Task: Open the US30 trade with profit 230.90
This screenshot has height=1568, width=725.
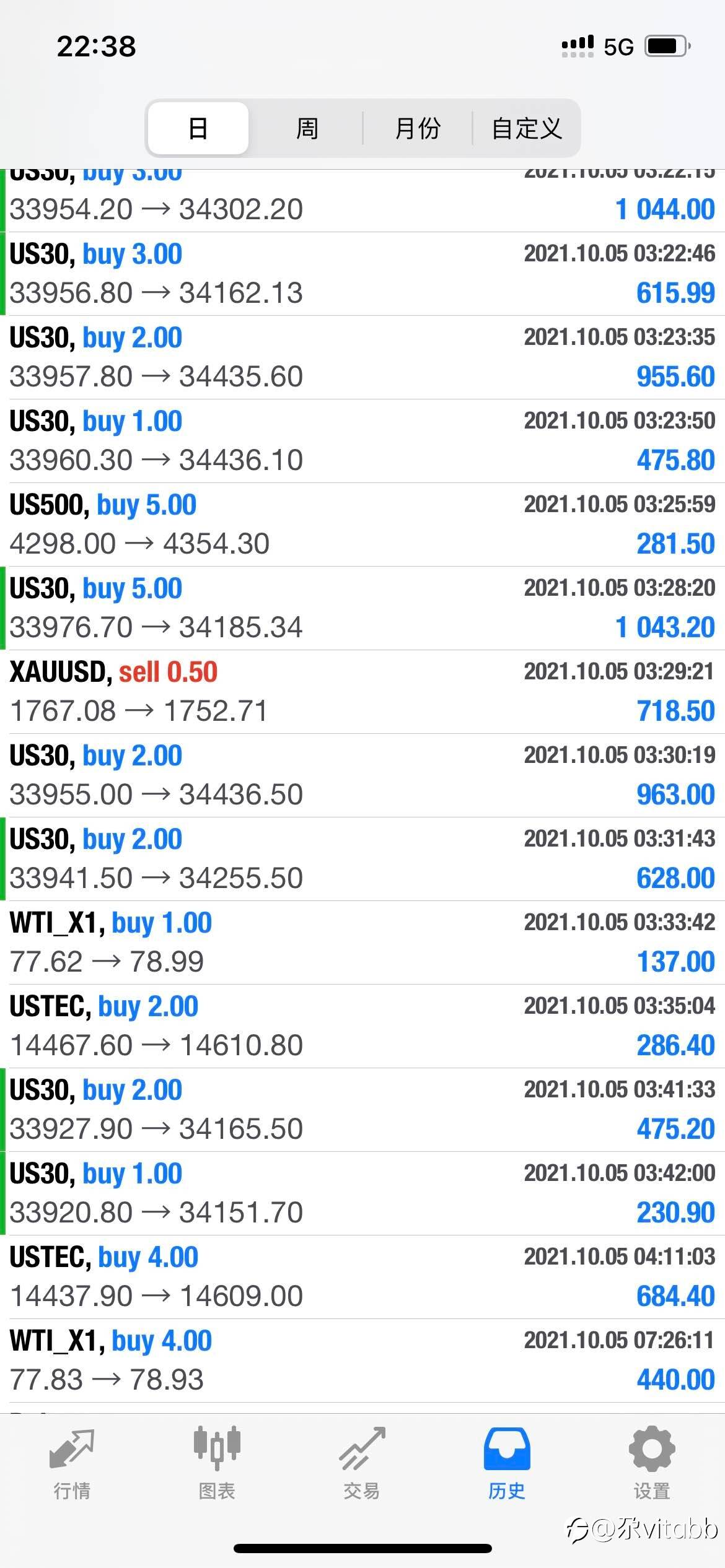Action: (362, 1193)
